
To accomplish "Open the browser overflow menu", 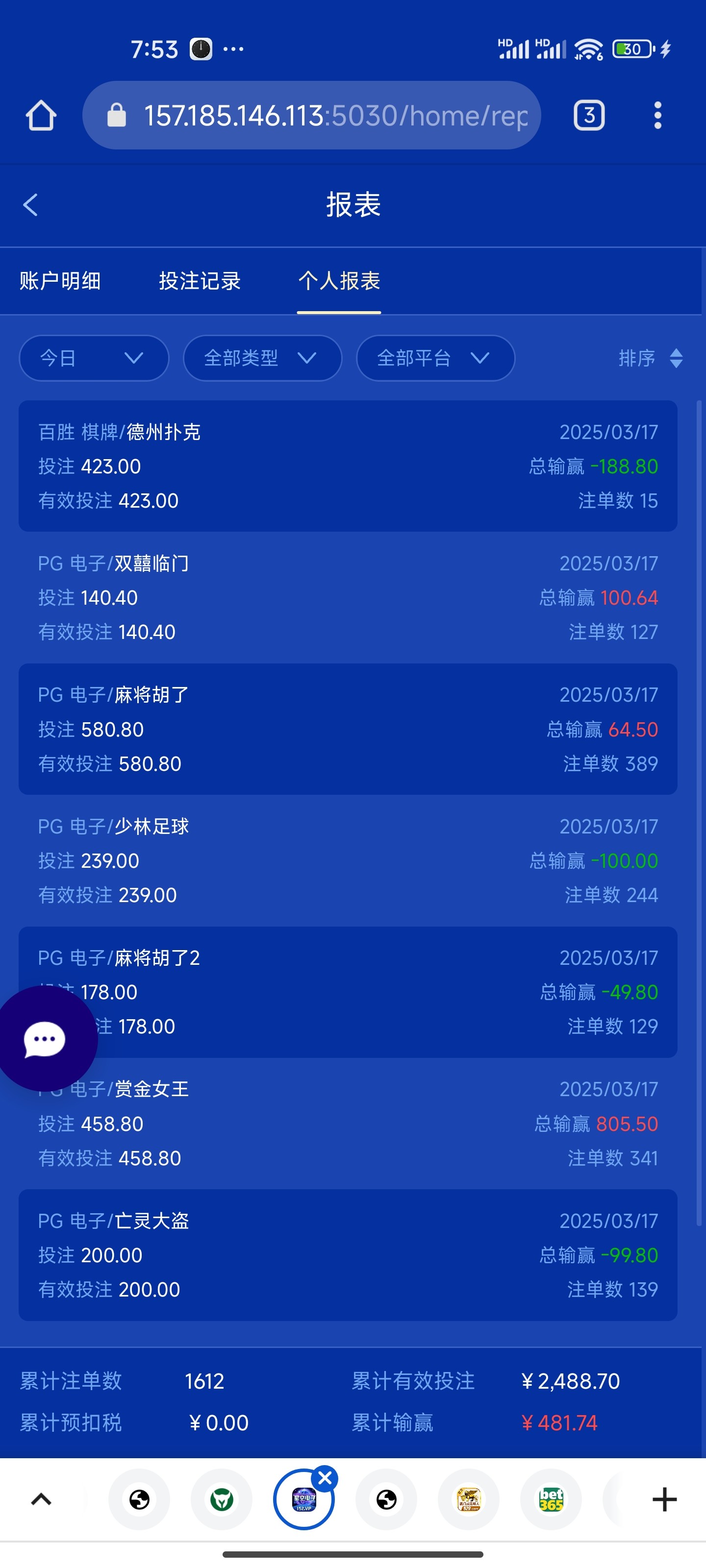I will pos(657,116).
